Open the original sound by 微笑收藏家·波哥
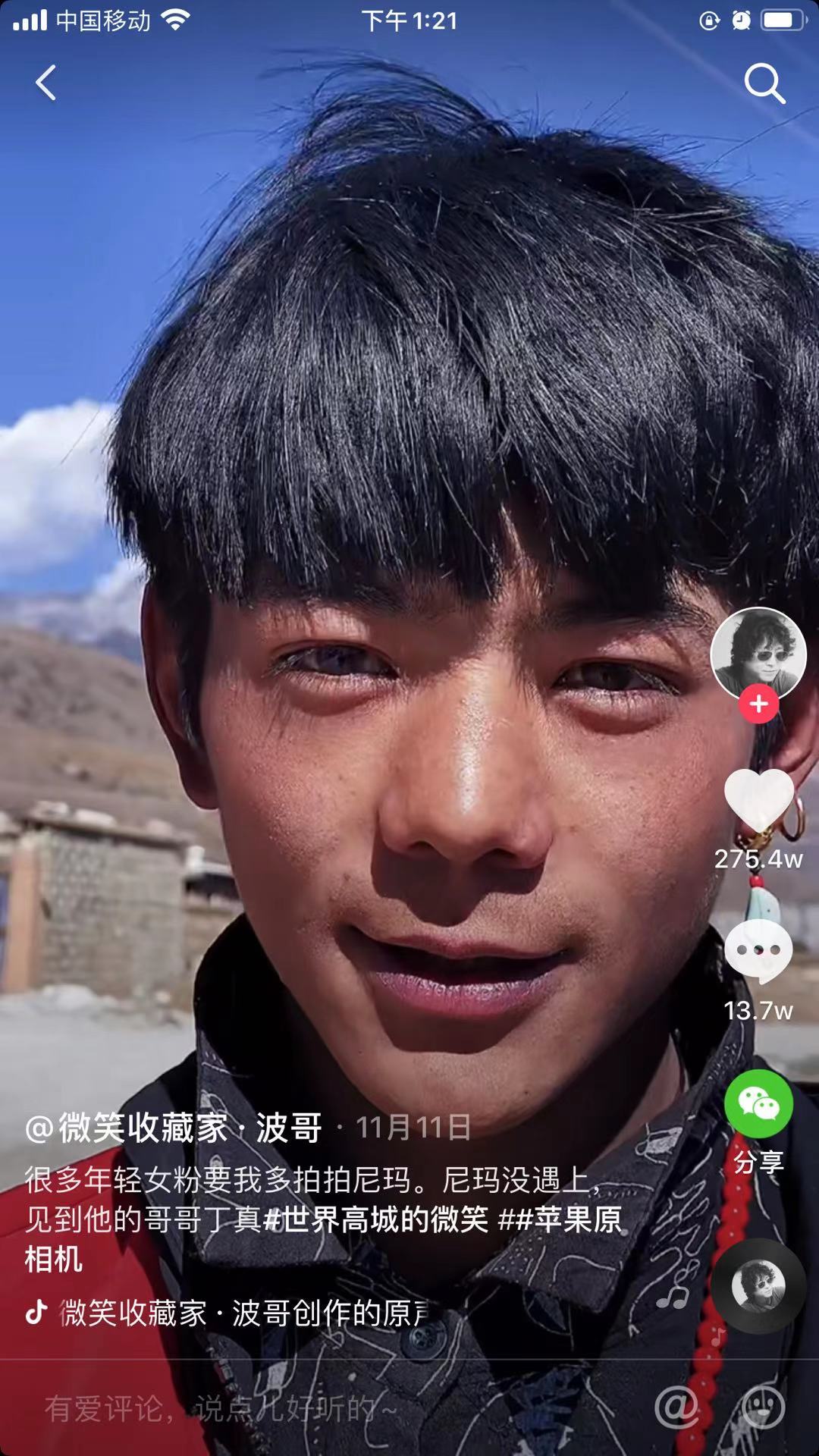Screen dimensions: 819x1456 [243, 1313]
